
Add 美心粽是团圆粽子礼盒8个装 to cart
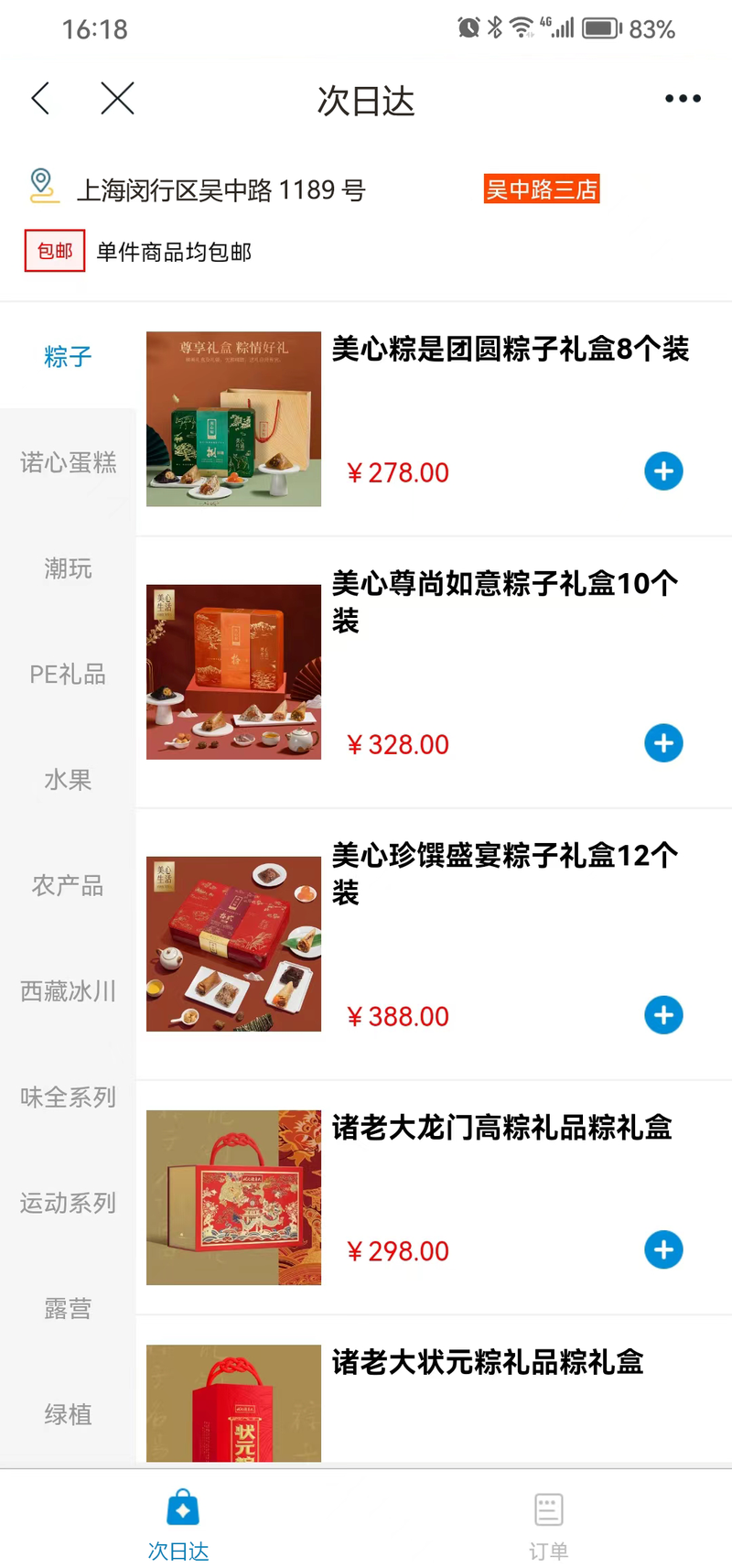pos(663,471)
